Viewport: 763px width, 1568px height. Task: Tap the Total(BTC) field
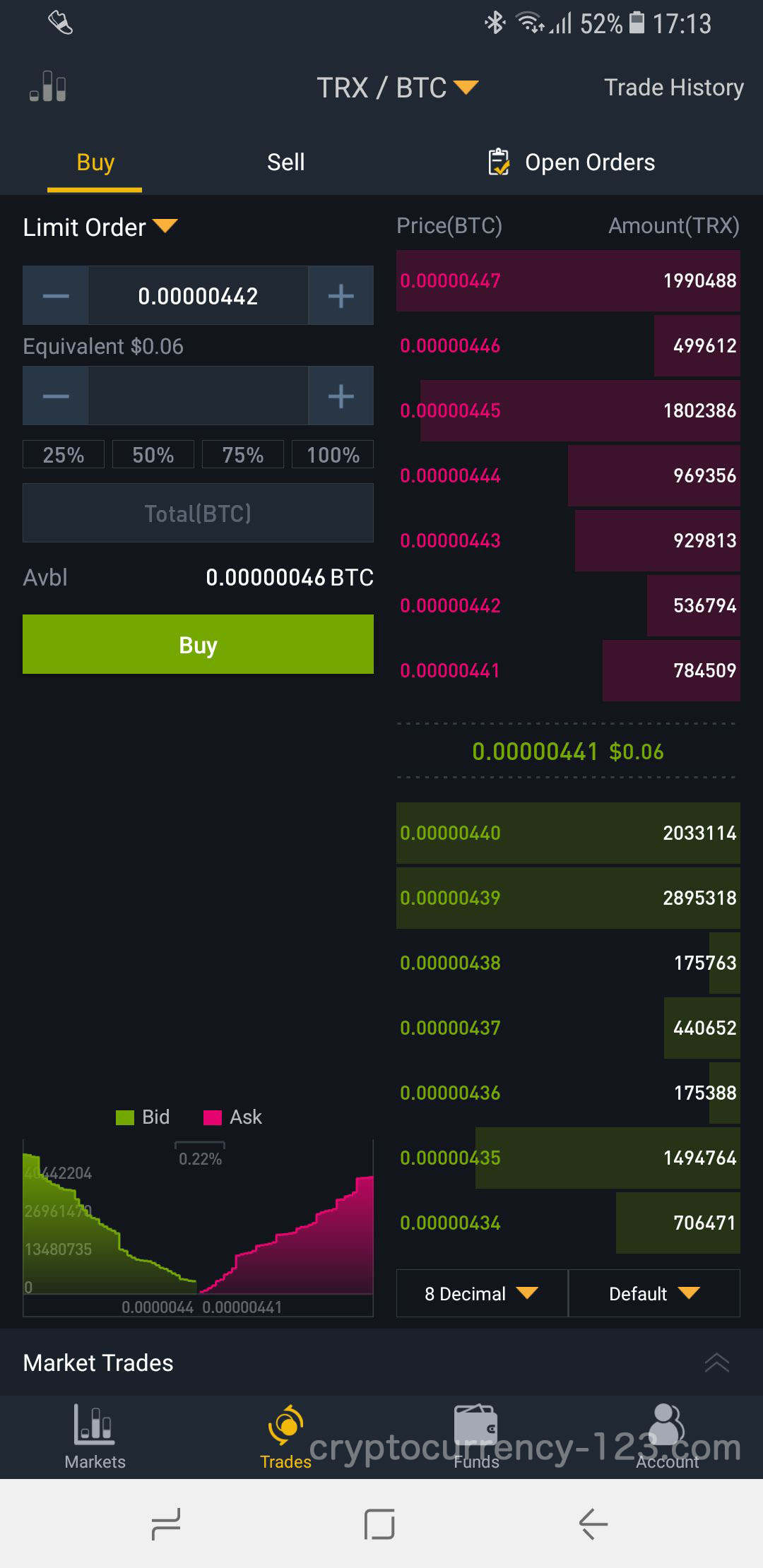click(x=198, y=513)
